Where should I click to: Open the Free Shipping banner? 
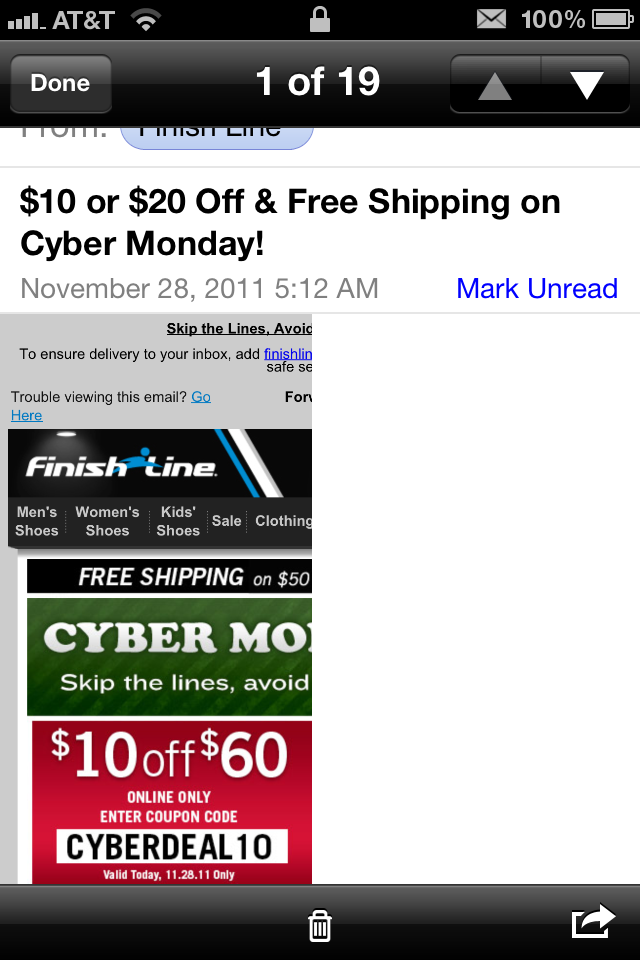pyautogui.click(x=171, y=577)
